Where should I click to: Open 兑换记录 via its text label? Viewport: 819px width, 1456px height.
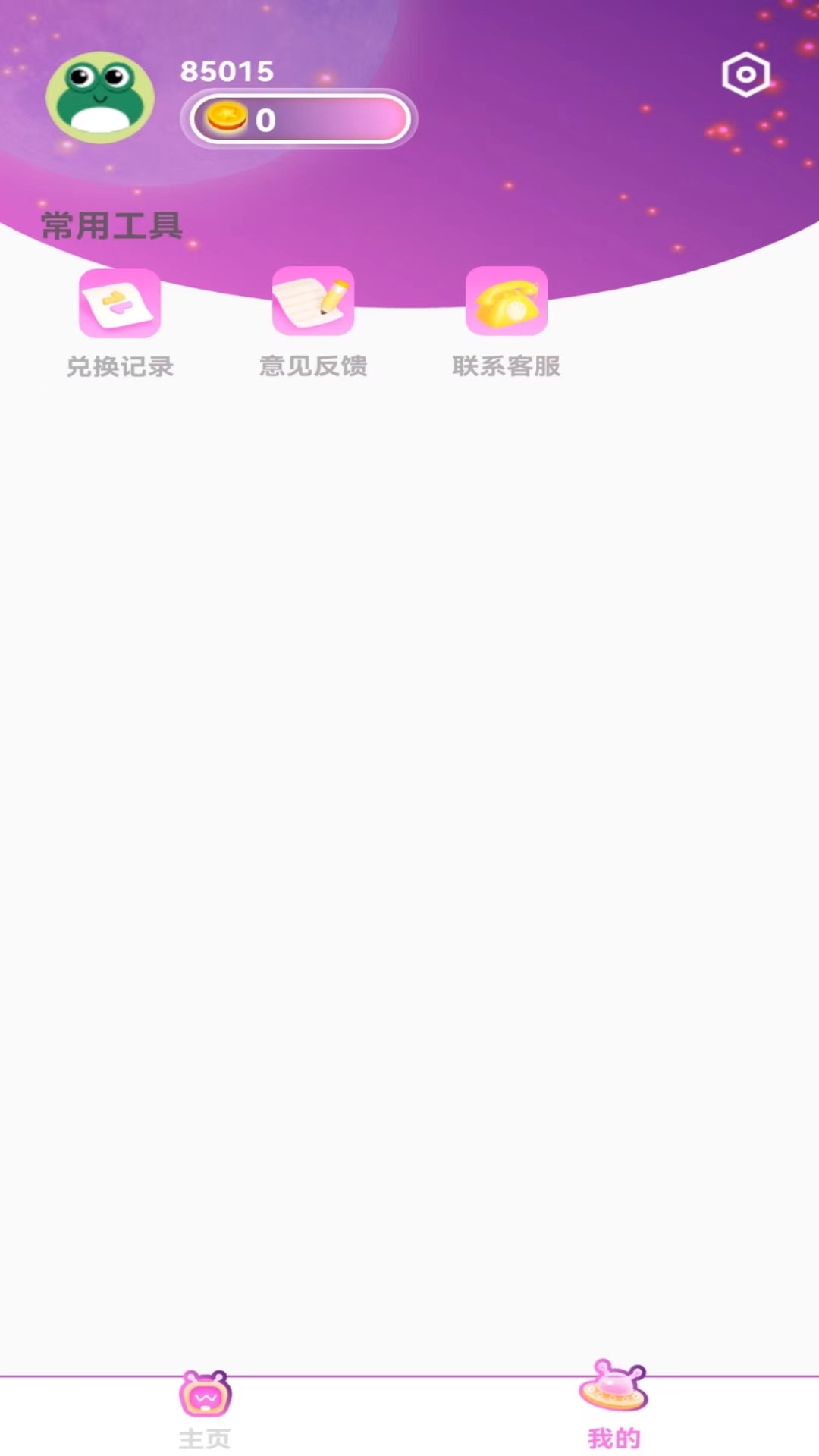tap(120, 368)
